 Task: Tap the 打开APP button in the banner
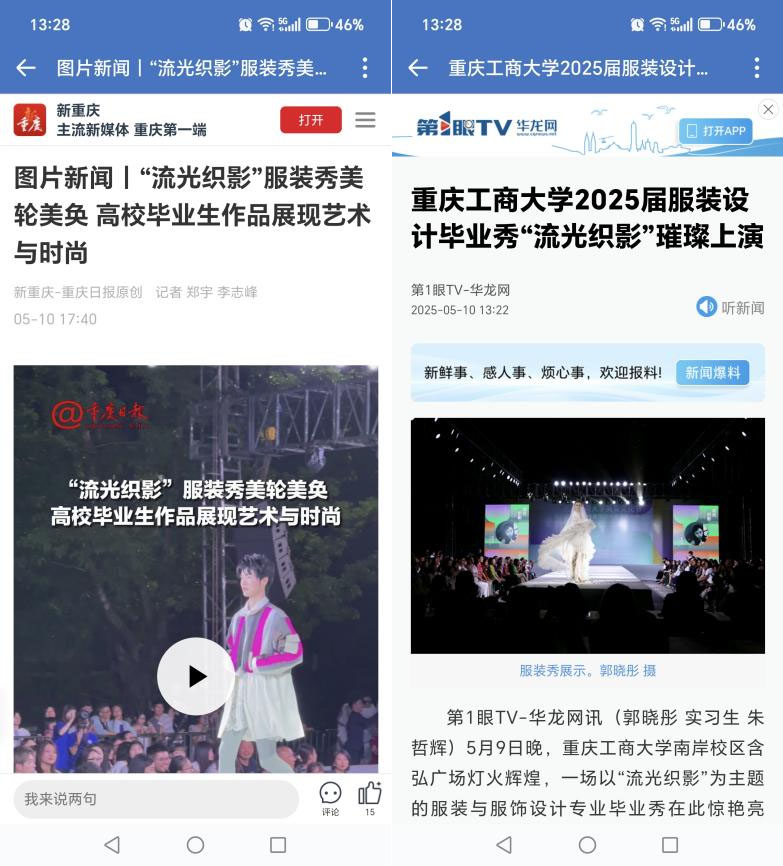click(x=716, y=131)
